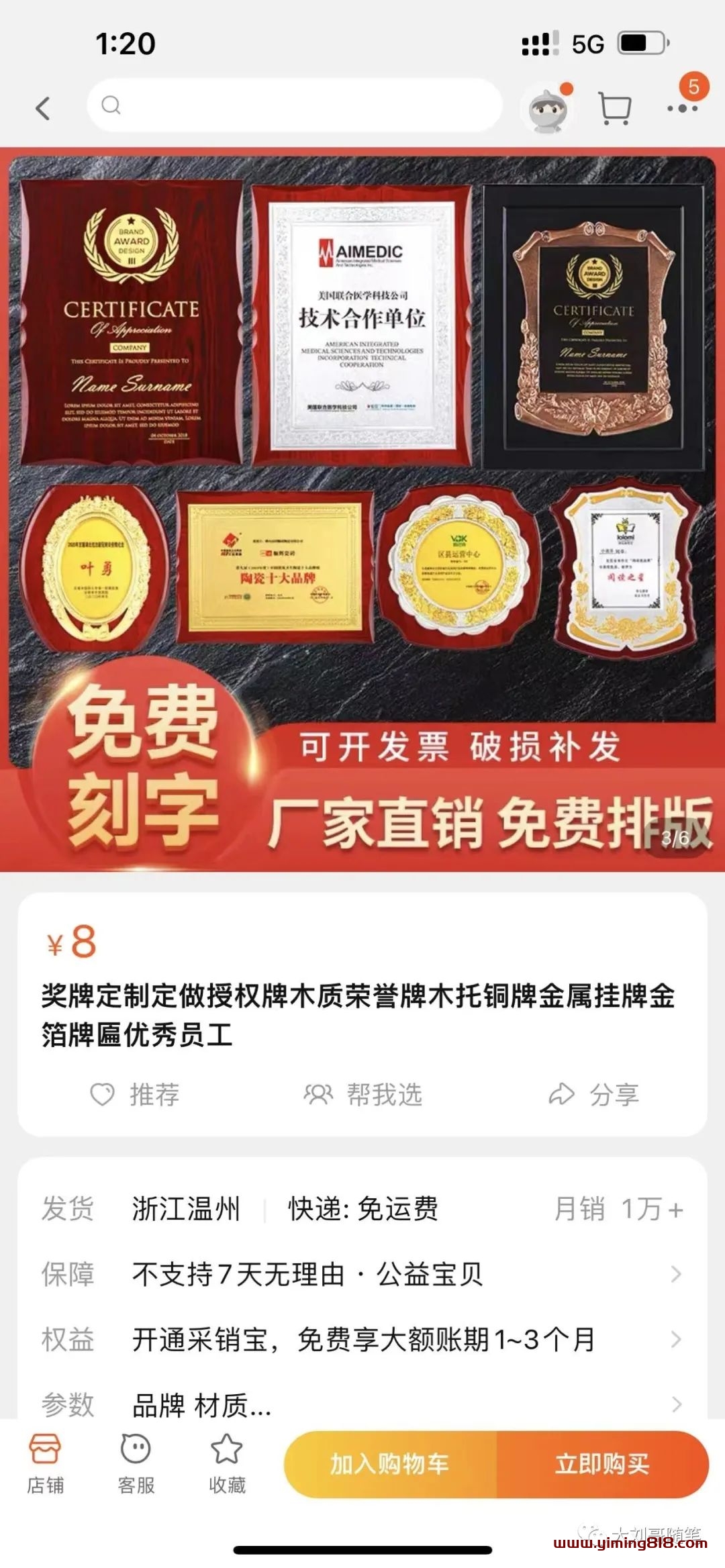Open the three-dot overflow menu
725x1568 pixels.
tap(682, 107)
